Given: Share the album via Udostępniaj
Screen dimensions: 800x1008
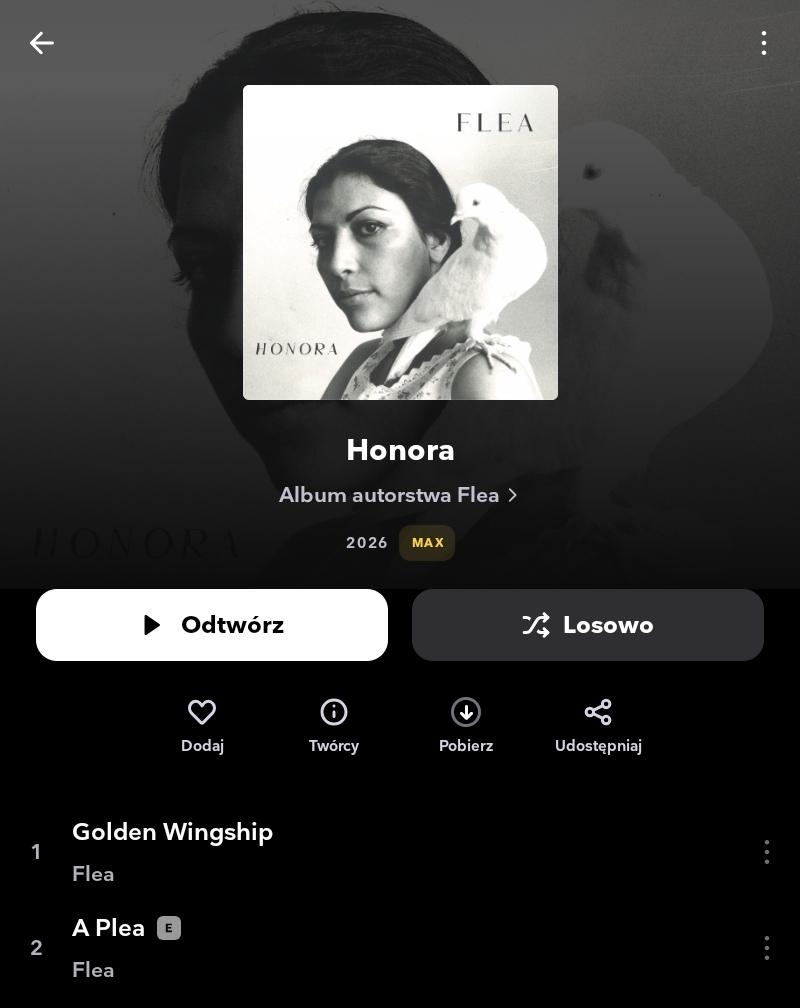Looking at the screenshot, I should tap(598, 725).
